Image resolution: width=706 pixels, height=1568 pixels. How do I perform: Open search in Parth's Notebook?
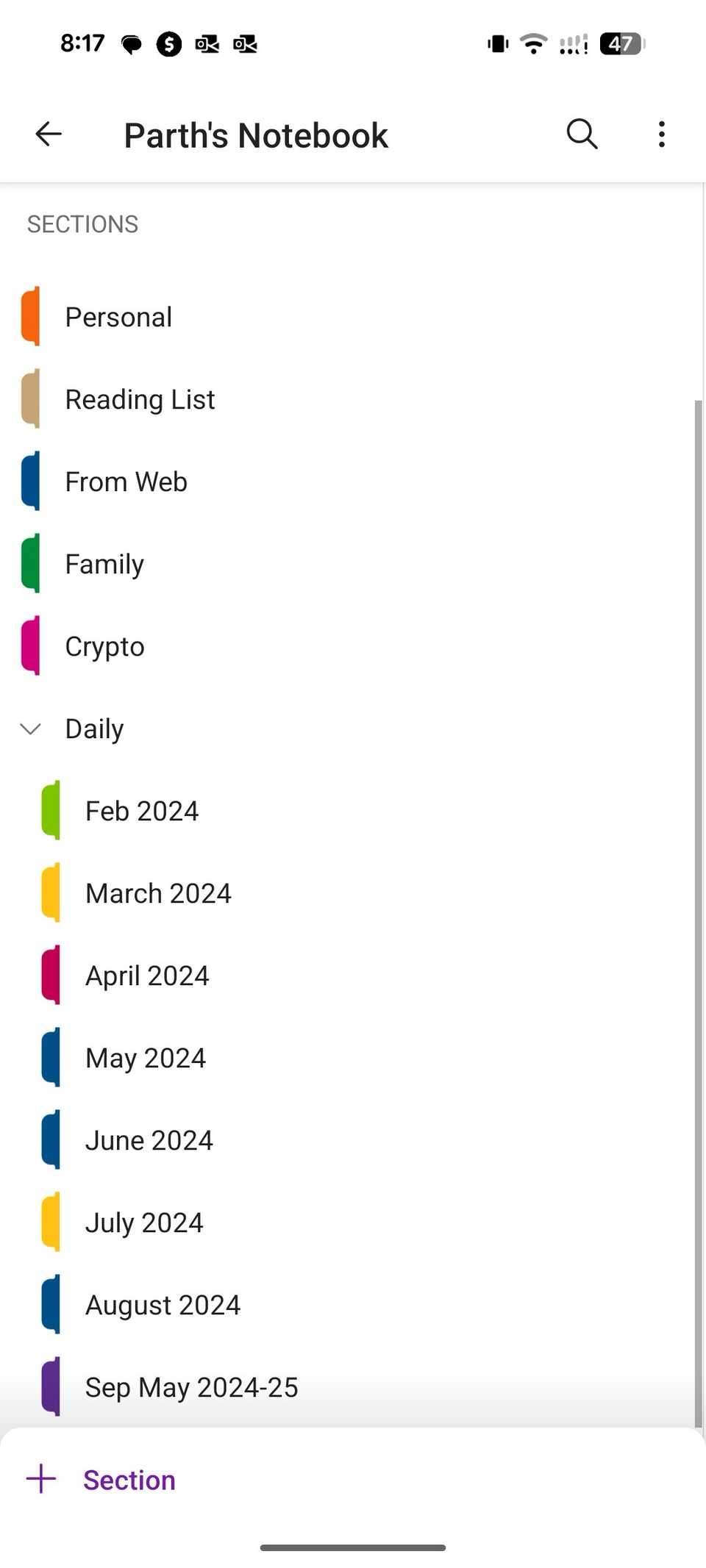coord(582,135)
